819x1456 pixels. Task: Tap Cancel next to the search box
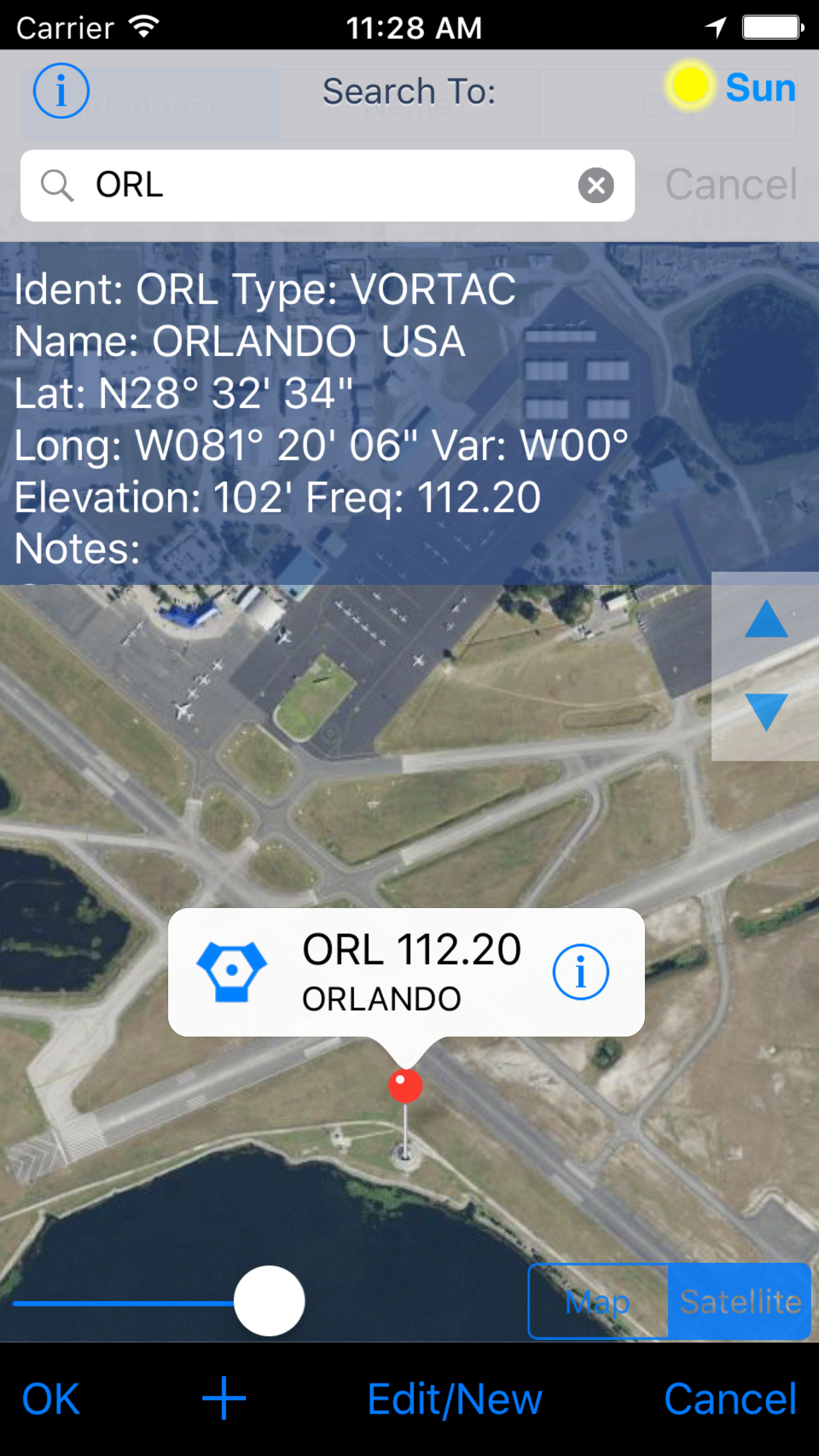pyautogui.click(x=731, y=184)
